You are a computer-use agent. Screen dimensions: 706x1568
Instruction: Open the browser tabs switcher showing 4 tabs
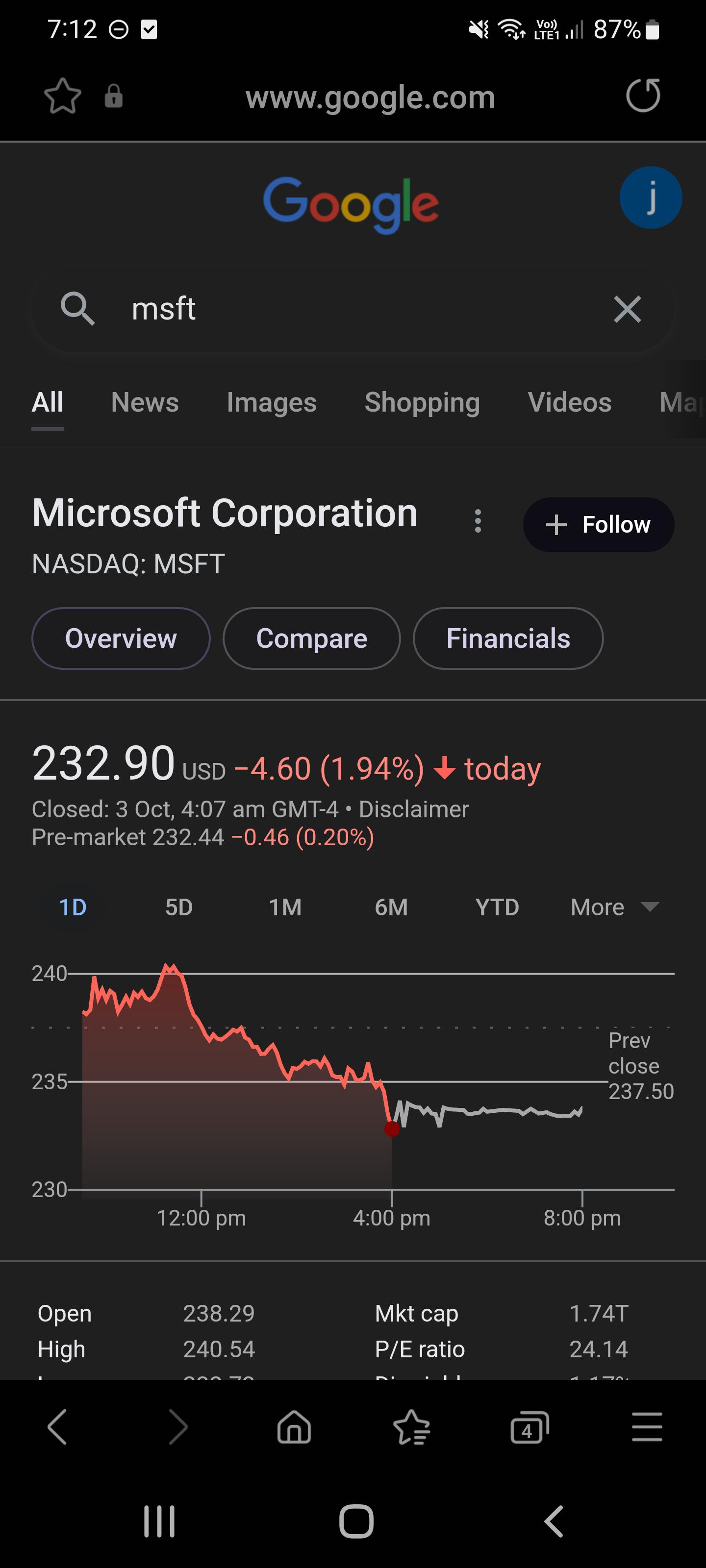[x=529, y=1428]
